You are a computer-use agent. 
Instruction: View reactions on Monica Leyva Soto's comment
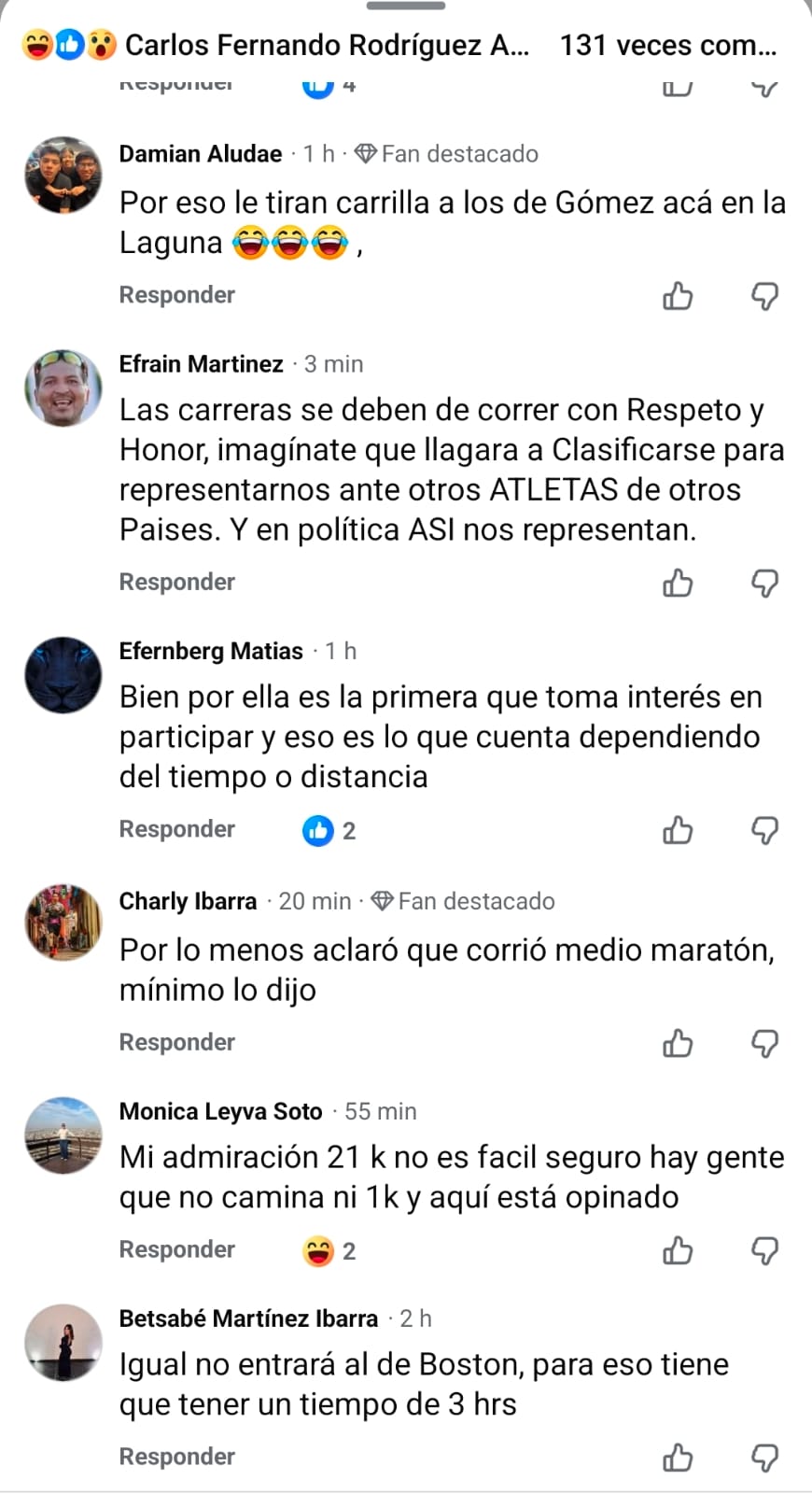point(329,1250)
